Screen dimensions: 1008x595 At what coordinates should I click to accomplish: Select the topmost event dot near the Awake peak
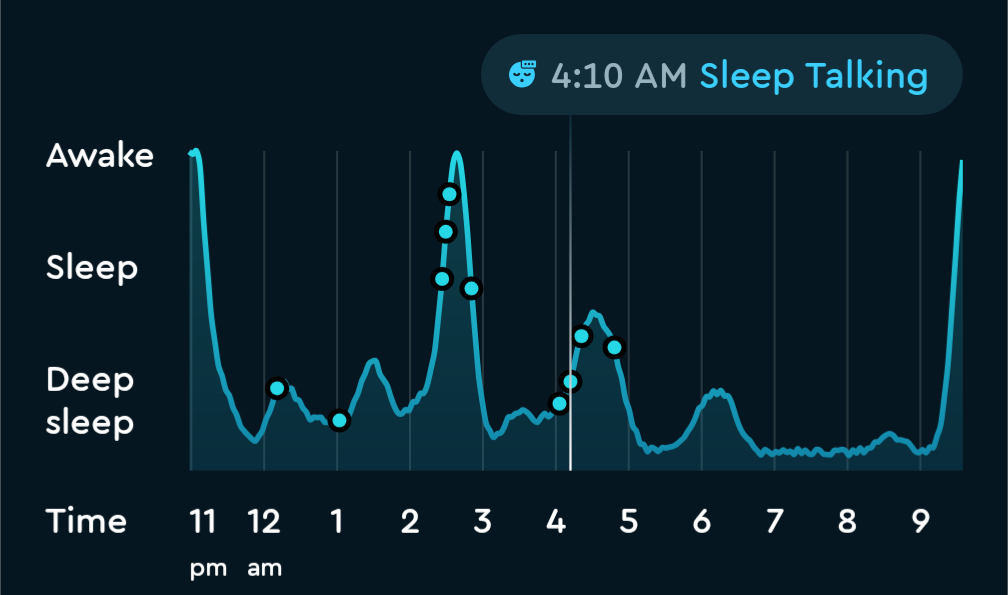449,193
